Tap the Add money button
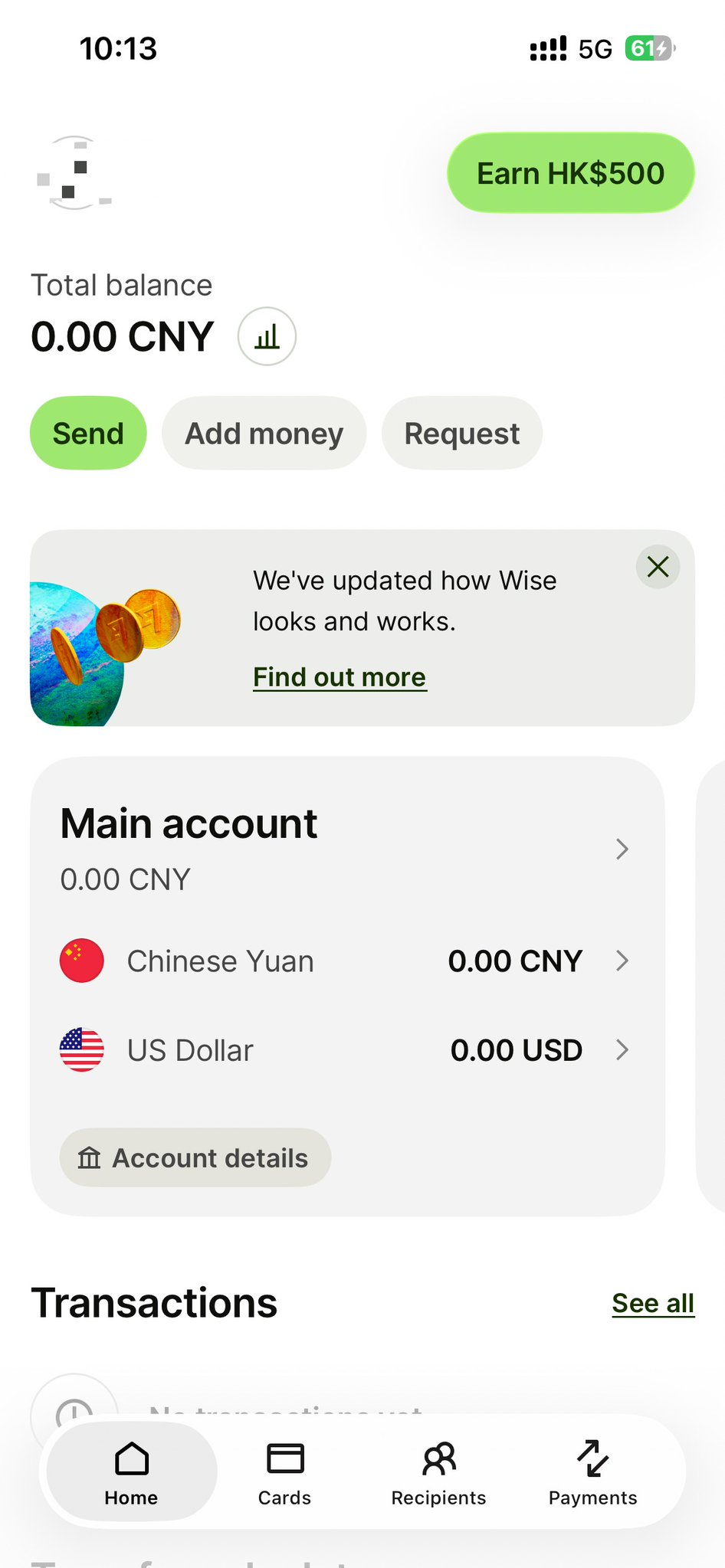The height and width of the screenshot is (1568, 725). pyautogui.click(x=263, y=433)
